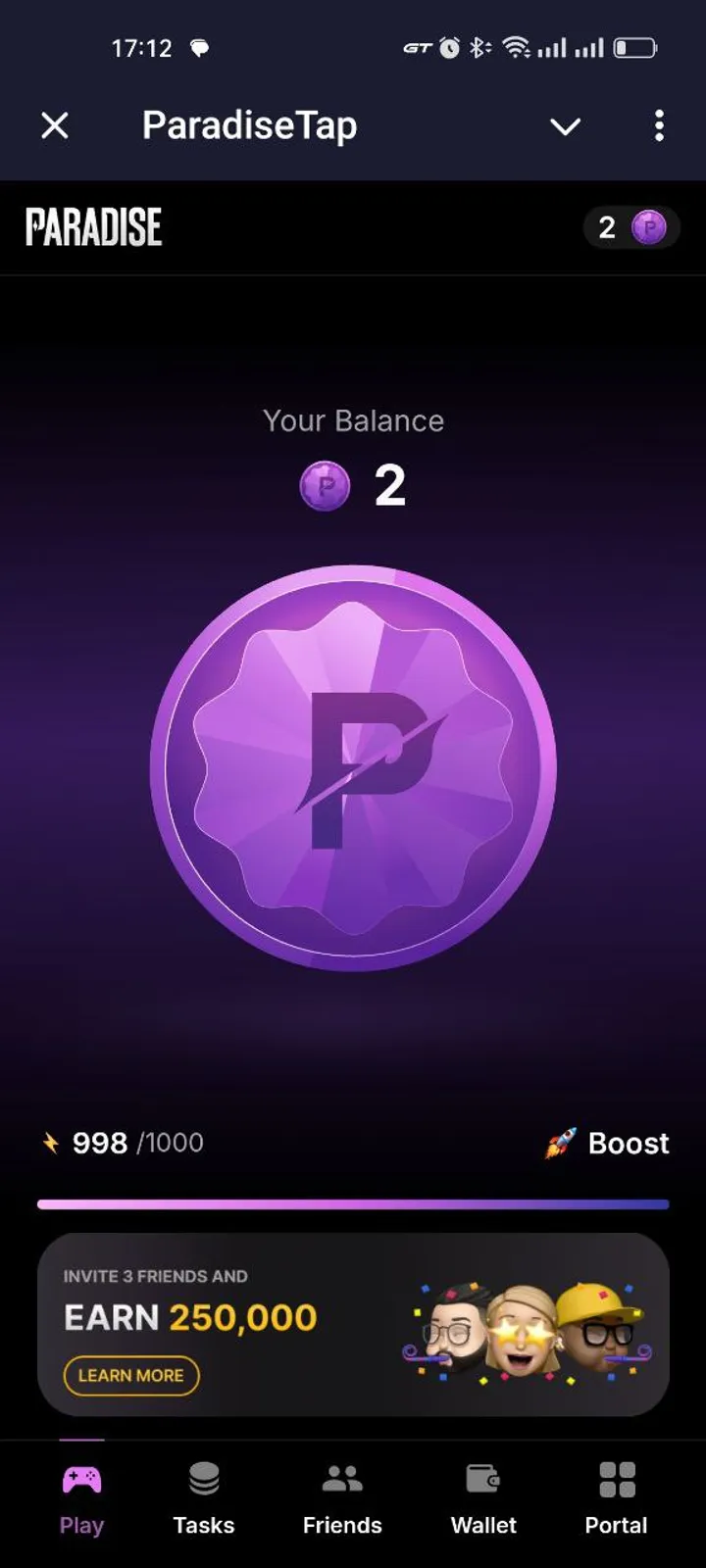Close the ParadiseTap mini app
The image size is (706, 1568).
pyautogui.click(x=55, y=125)
